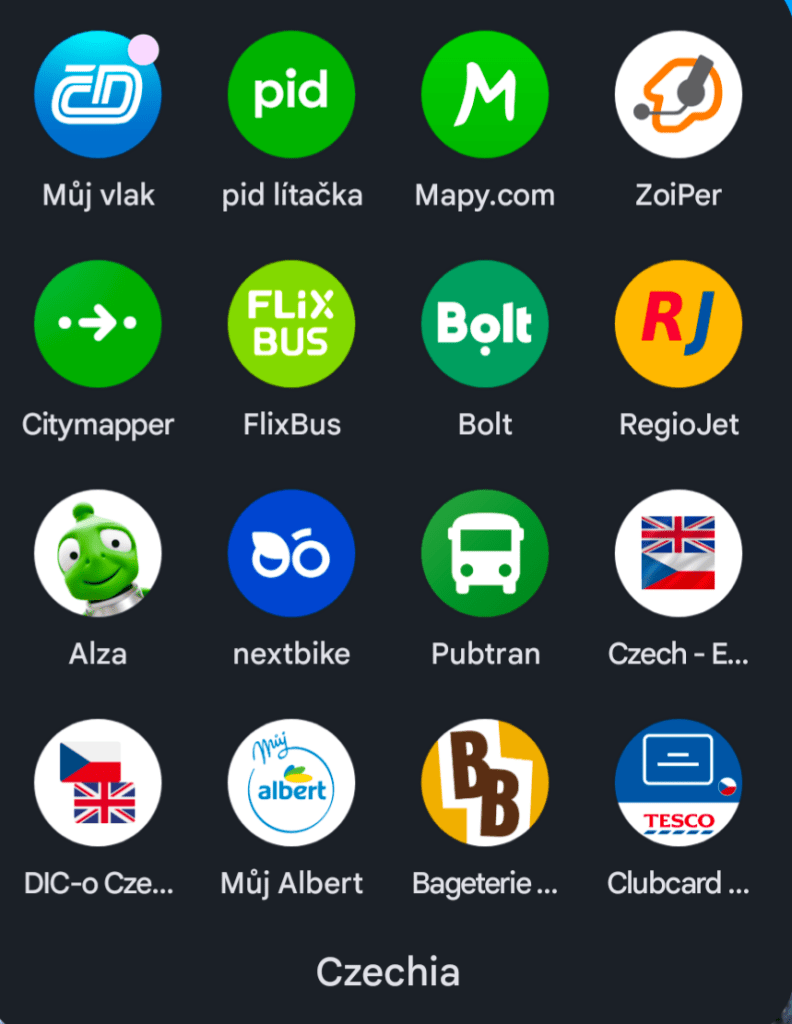This screenshot has height=1024, width=792.
Task: Launch the Bageterie Boulevard app
Action: (485, 782)
